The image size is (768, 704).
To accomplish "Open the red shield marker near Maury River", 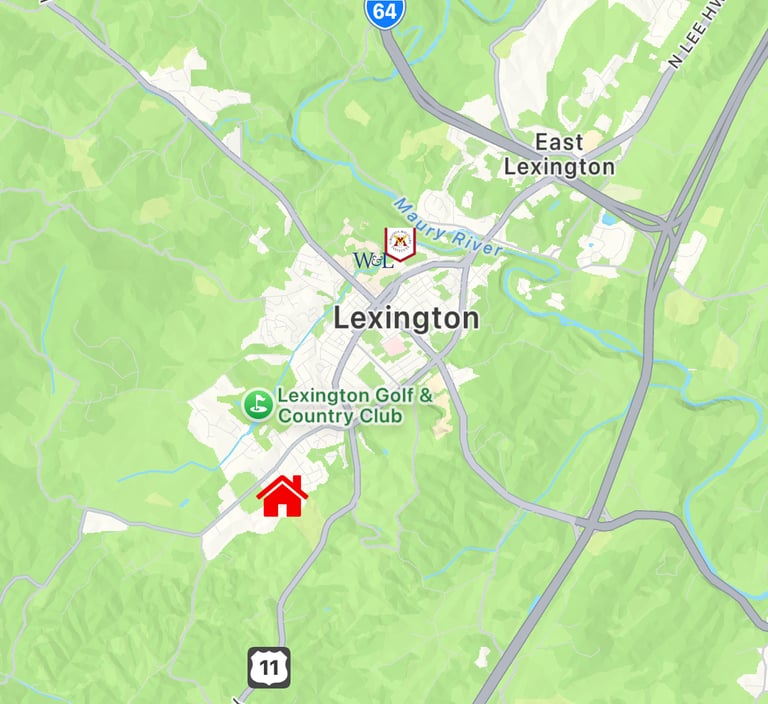I will tap(400, 243).
